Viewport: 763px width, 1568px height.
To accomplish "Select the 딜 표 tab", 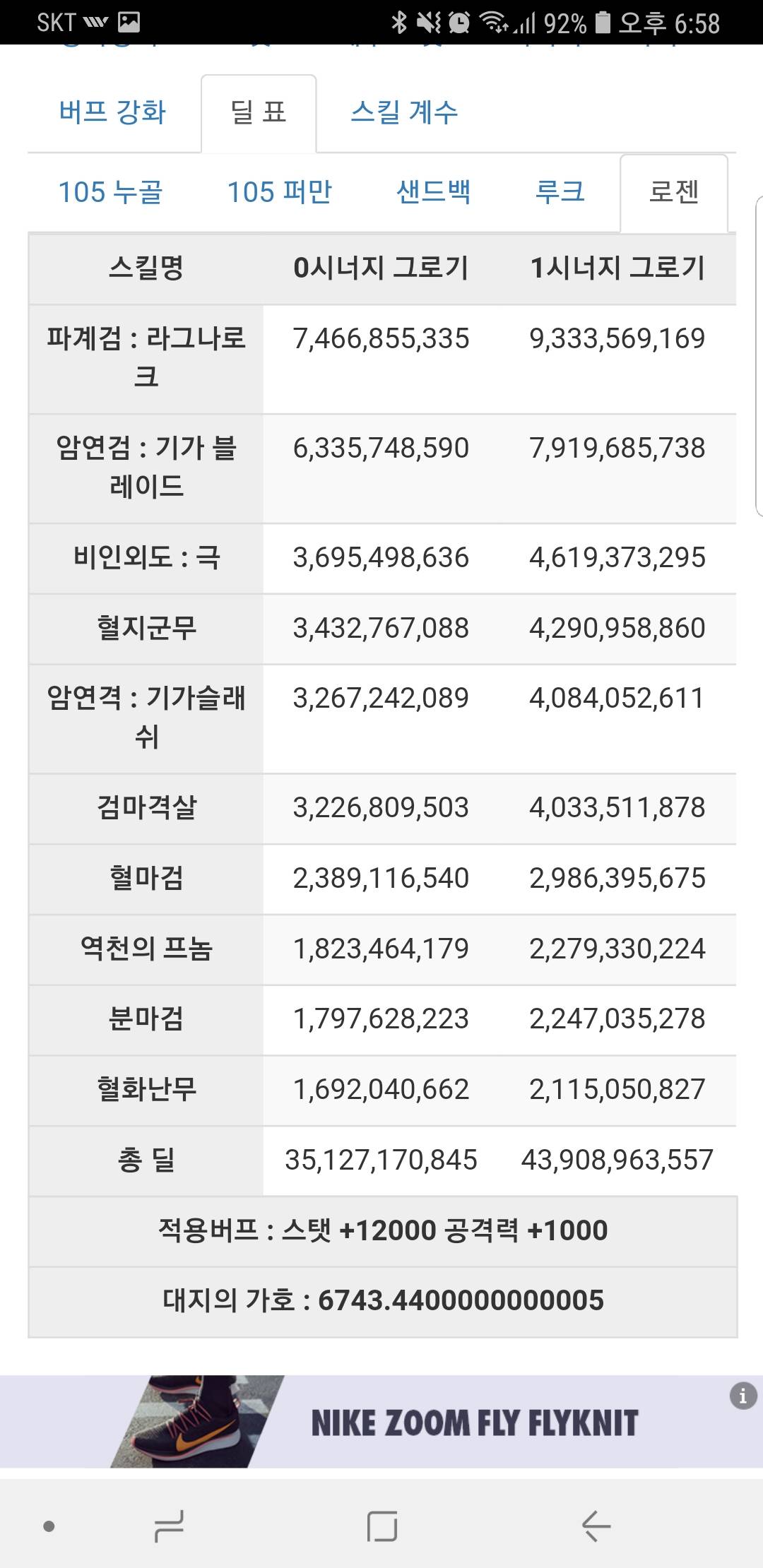I will pos(259,113).
